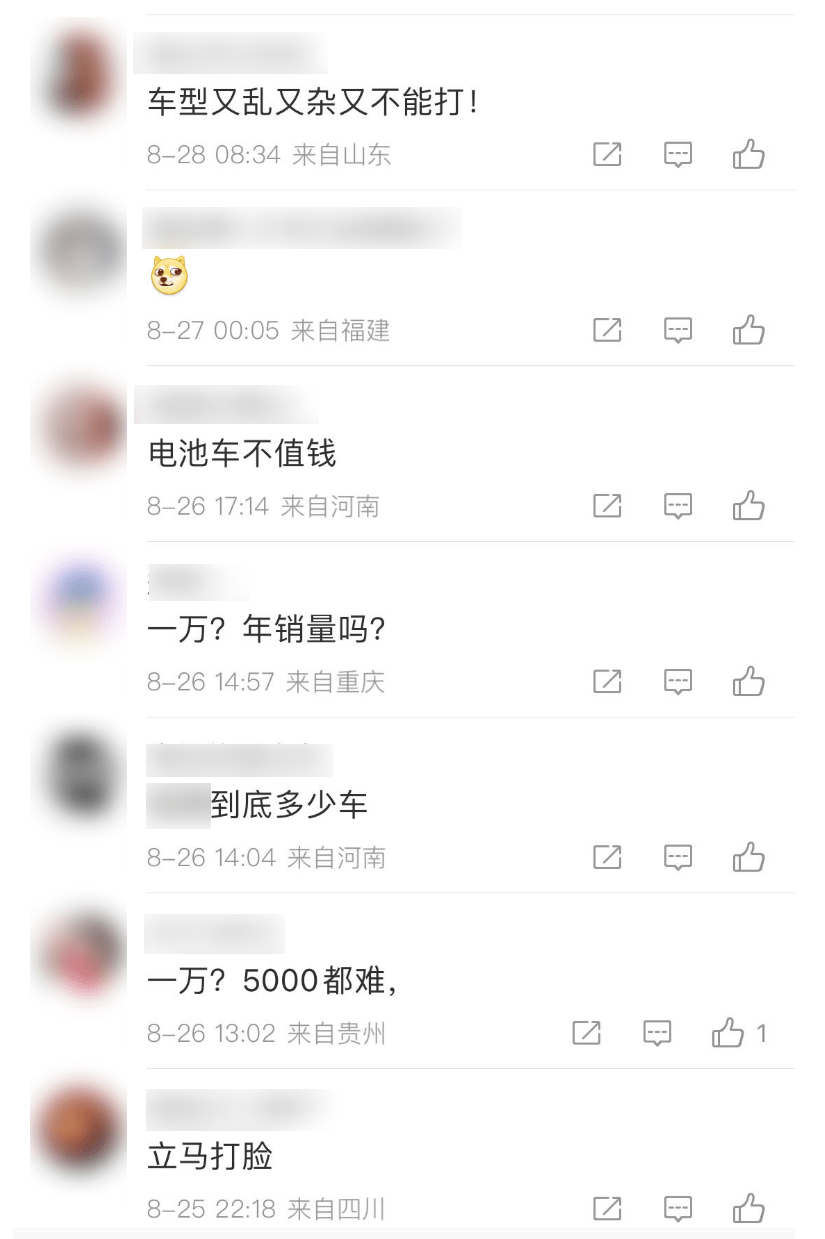Like the doge emoji comment from 福建
The width and height of the screenshot is (825, 1239).
tap(748, 330)
